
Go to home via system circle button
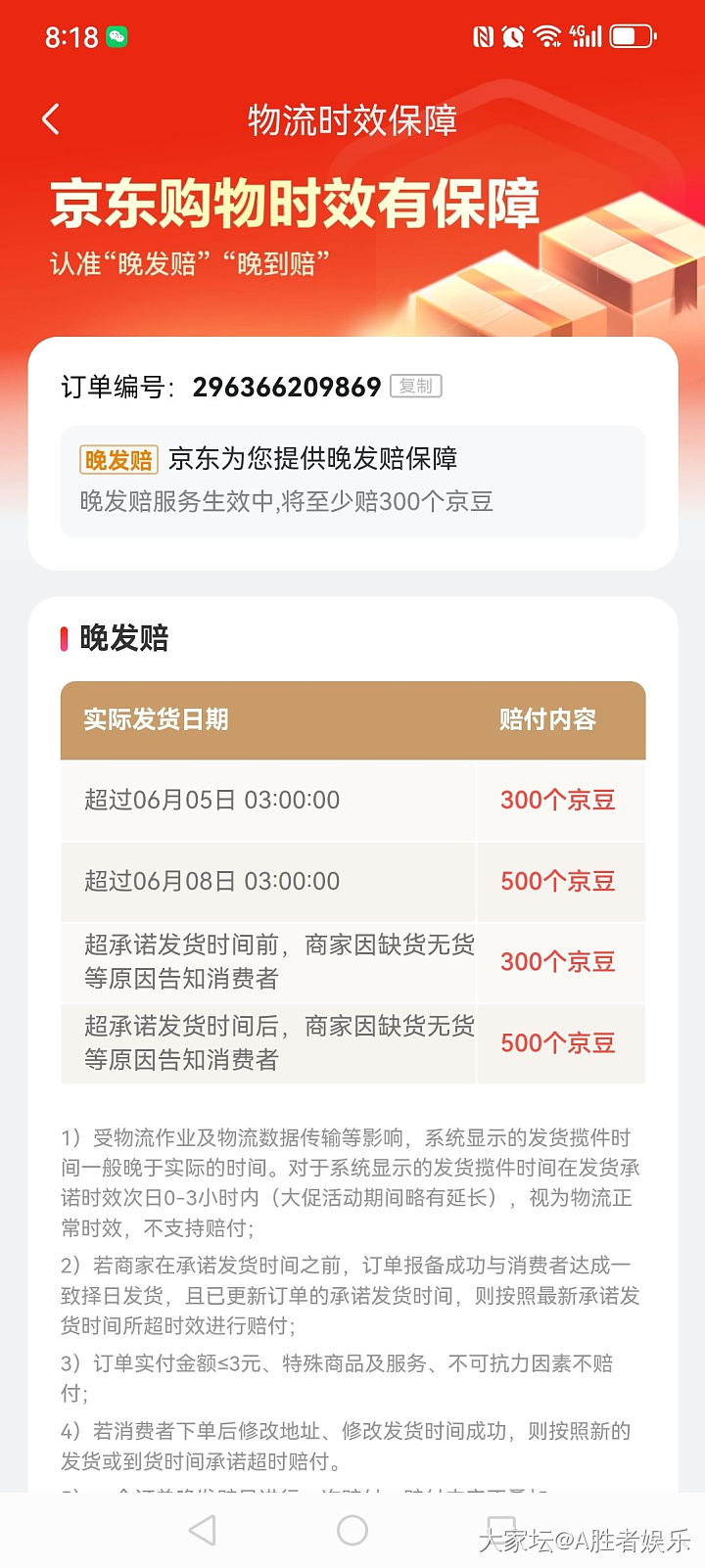352,1530
